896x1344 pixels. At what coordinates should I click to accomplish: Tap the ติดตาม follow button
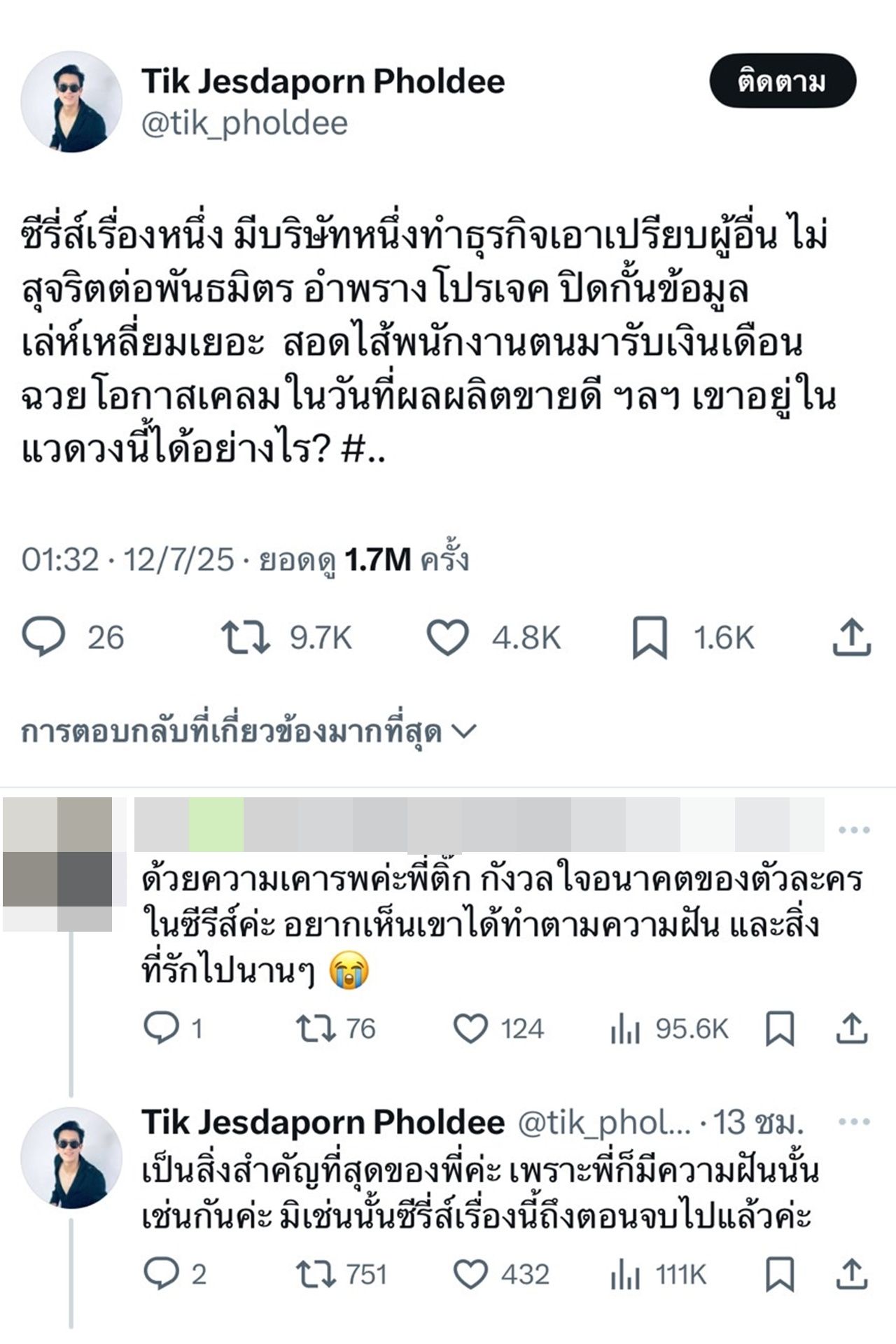pyautogui.click(x=782, y=81)
